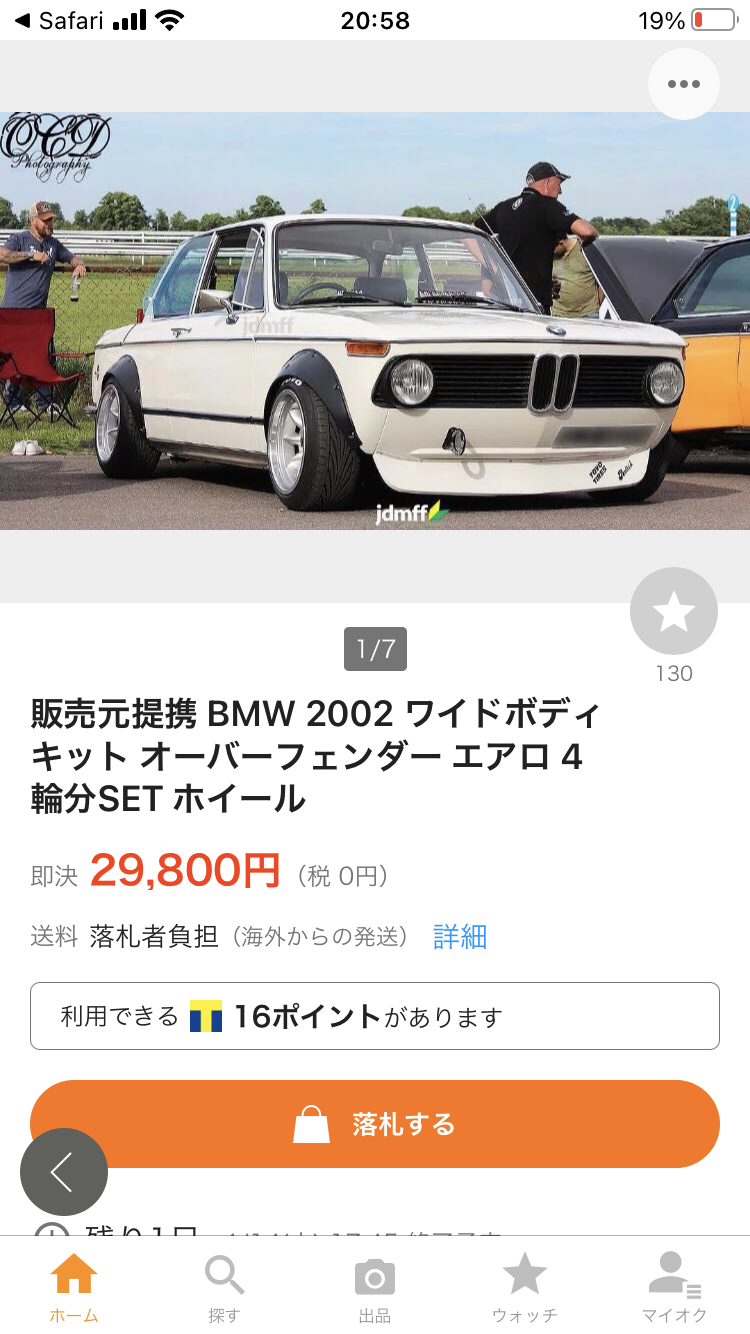Open the 16ポイント available points box
The width and height of the screenshot is (750, 1334).
[375, 1016]
